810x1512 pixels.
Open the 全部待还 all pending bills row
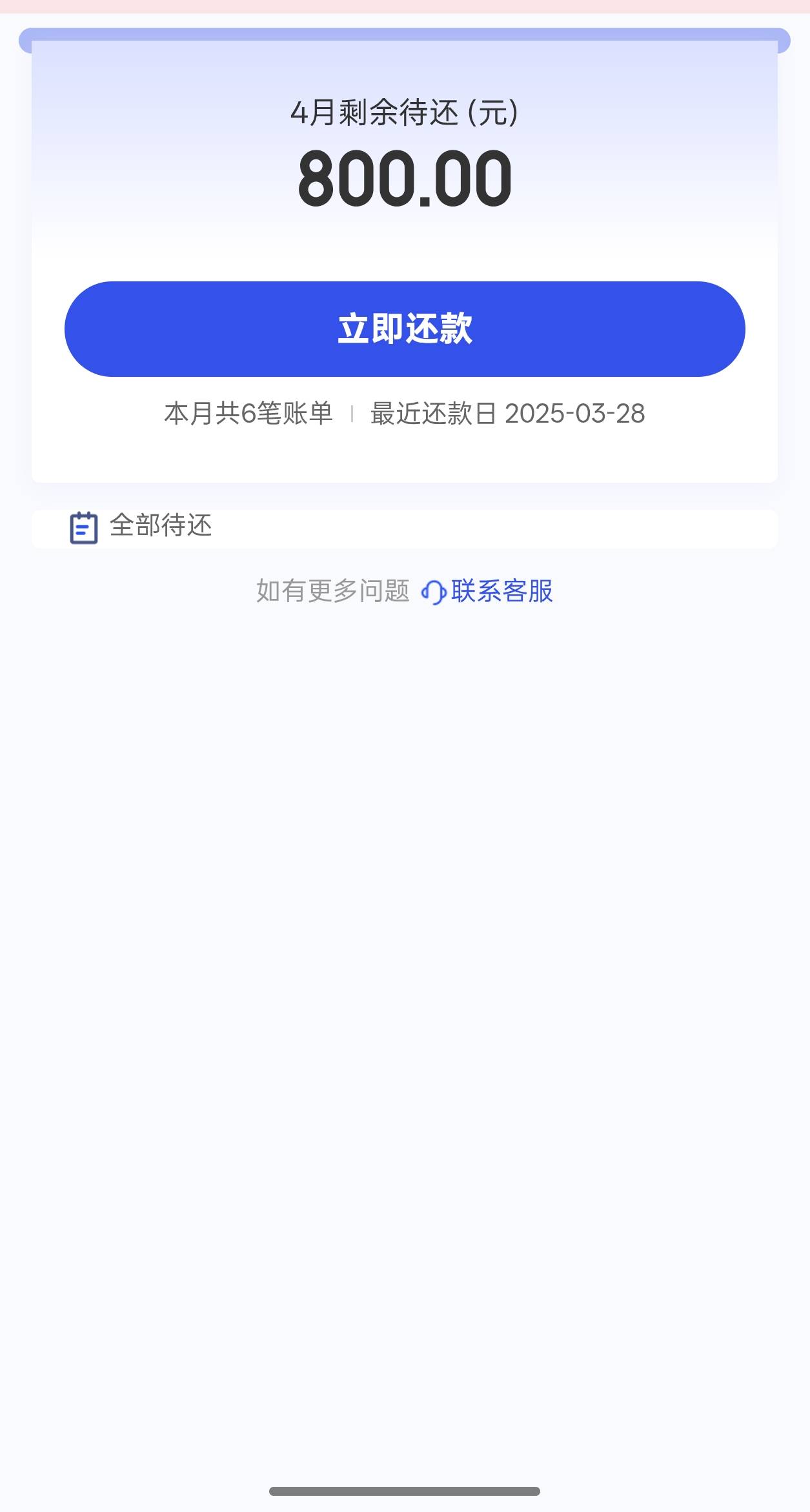click(405, 528)
